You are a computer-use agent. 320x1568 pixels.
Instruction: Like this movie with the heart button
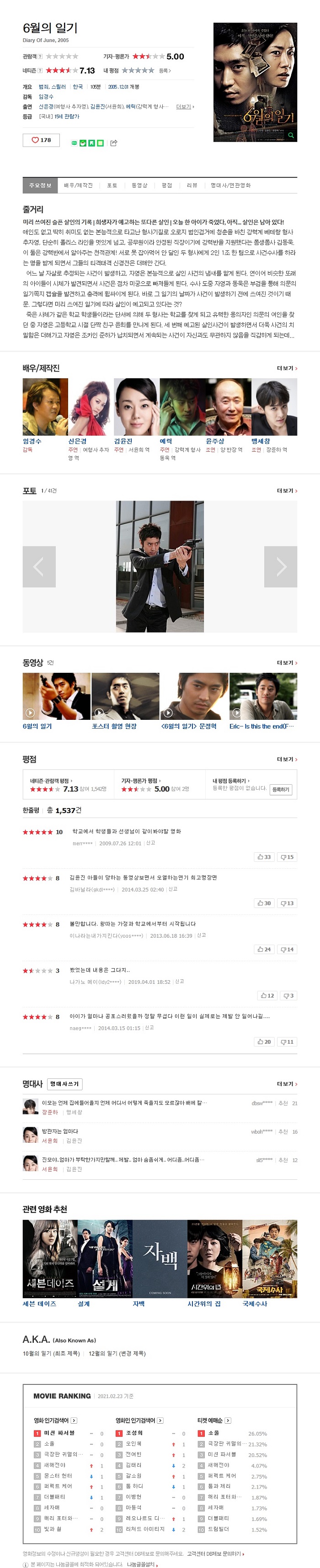[41, 140]
